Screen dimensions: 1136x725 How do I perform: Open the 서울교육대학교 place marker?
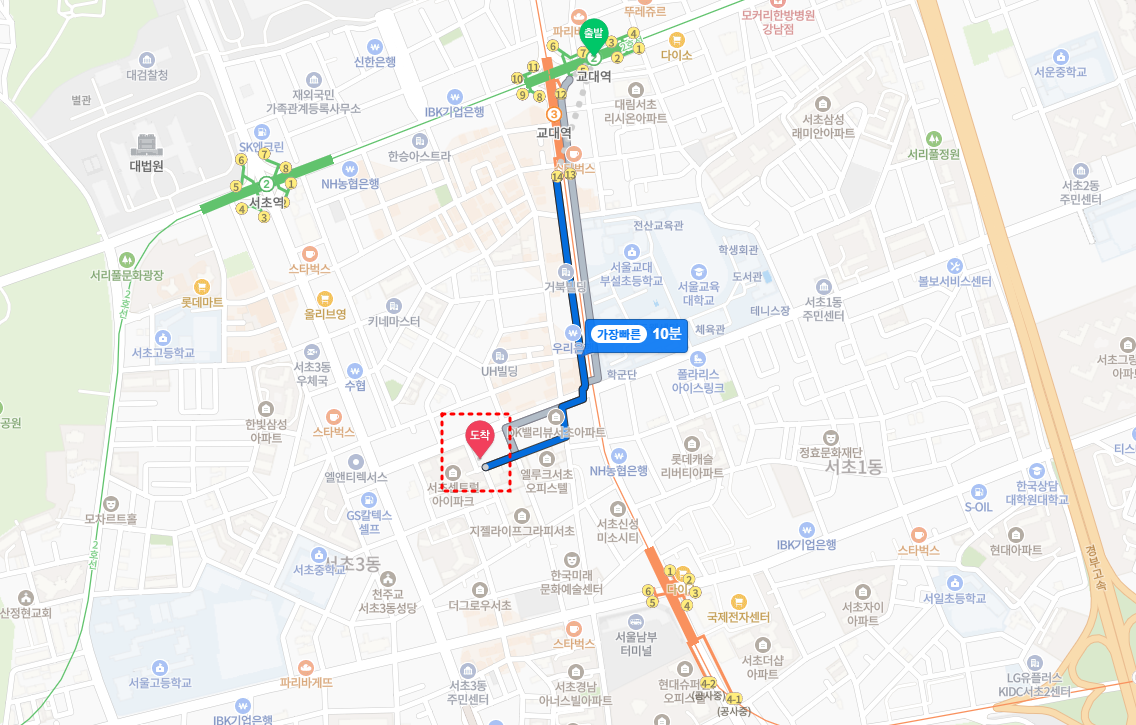697,271
